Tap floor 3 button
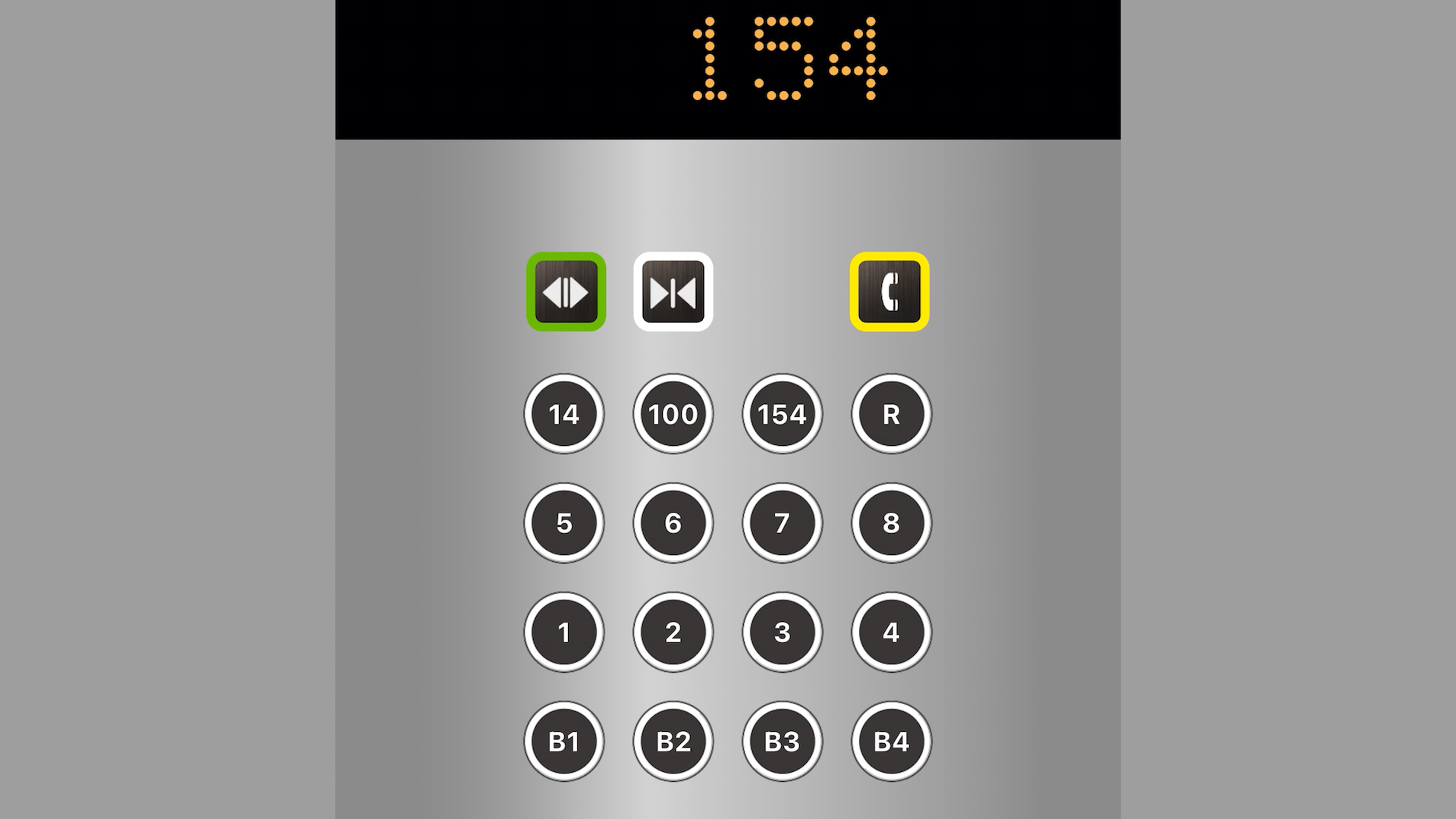1456x819 pixels. click(782, 632)
